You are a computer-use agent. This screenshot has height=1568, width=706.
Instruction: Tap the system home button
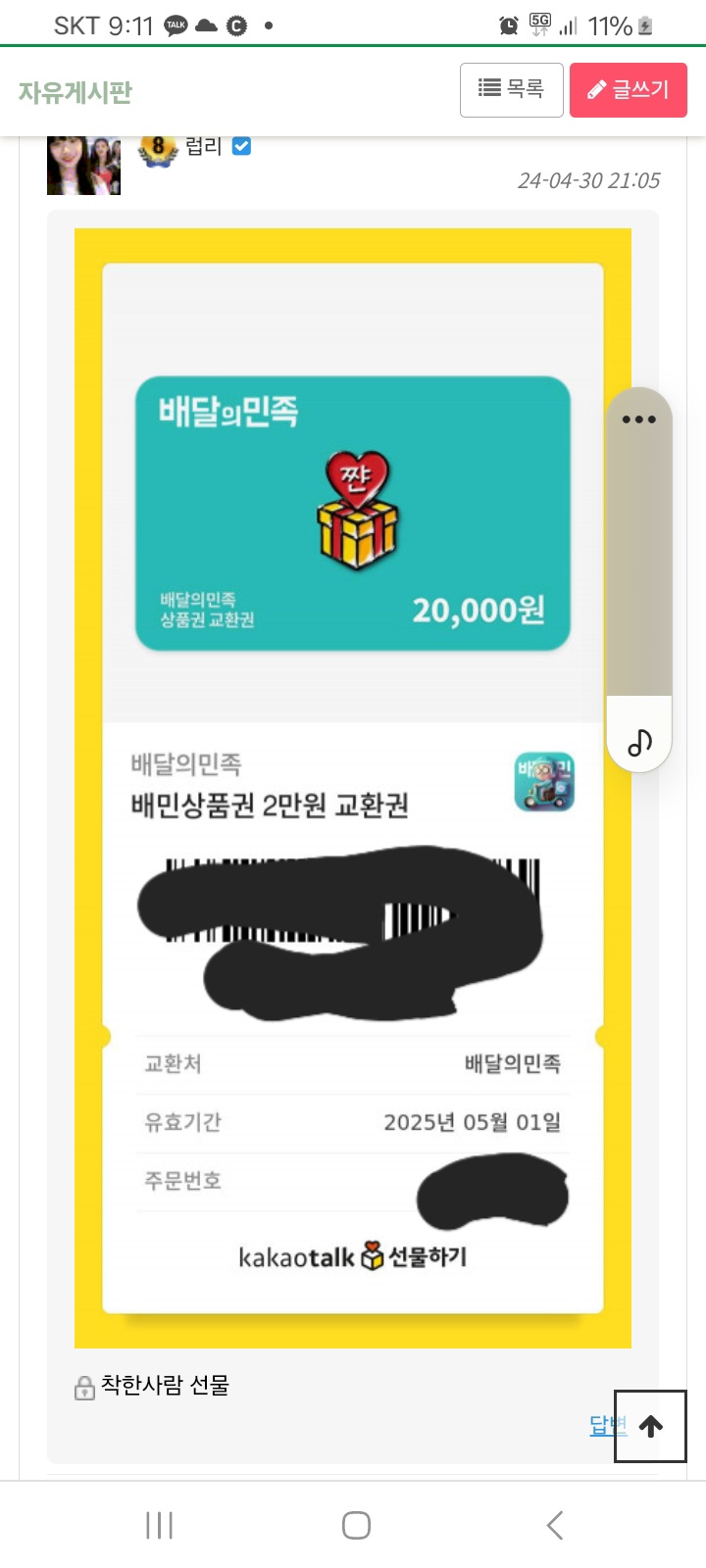pyautogui.click(x=356, y=1525)
